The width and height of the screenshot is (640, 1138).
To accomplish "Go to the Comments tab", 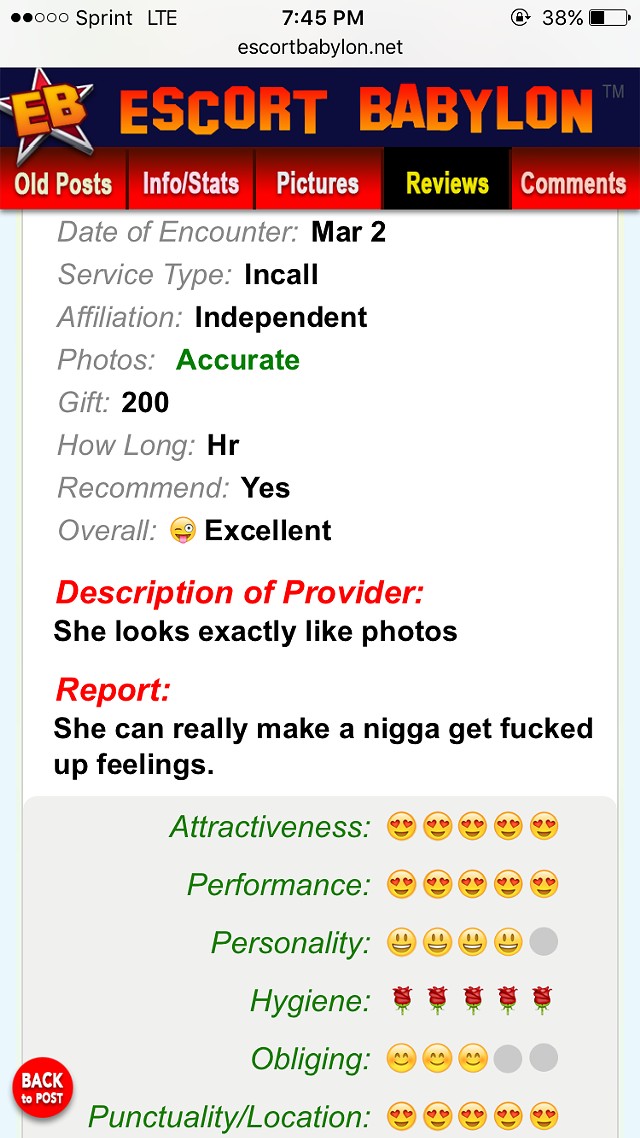I will click(x=573, y=183).
